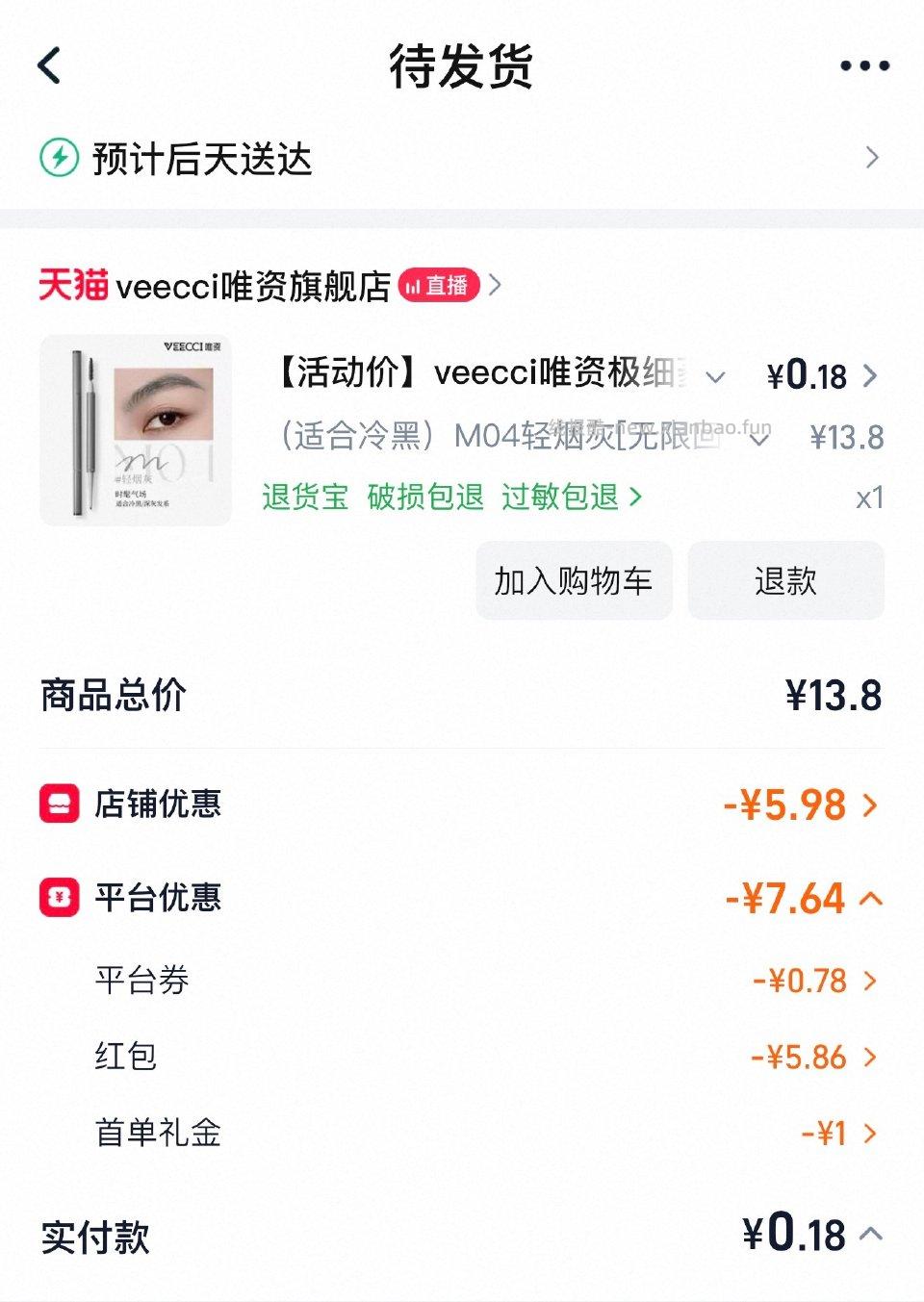This screenshot has height=1302, width=924.
Task: Tap the 直播 live streaming badge
Action: pos(438,285)
